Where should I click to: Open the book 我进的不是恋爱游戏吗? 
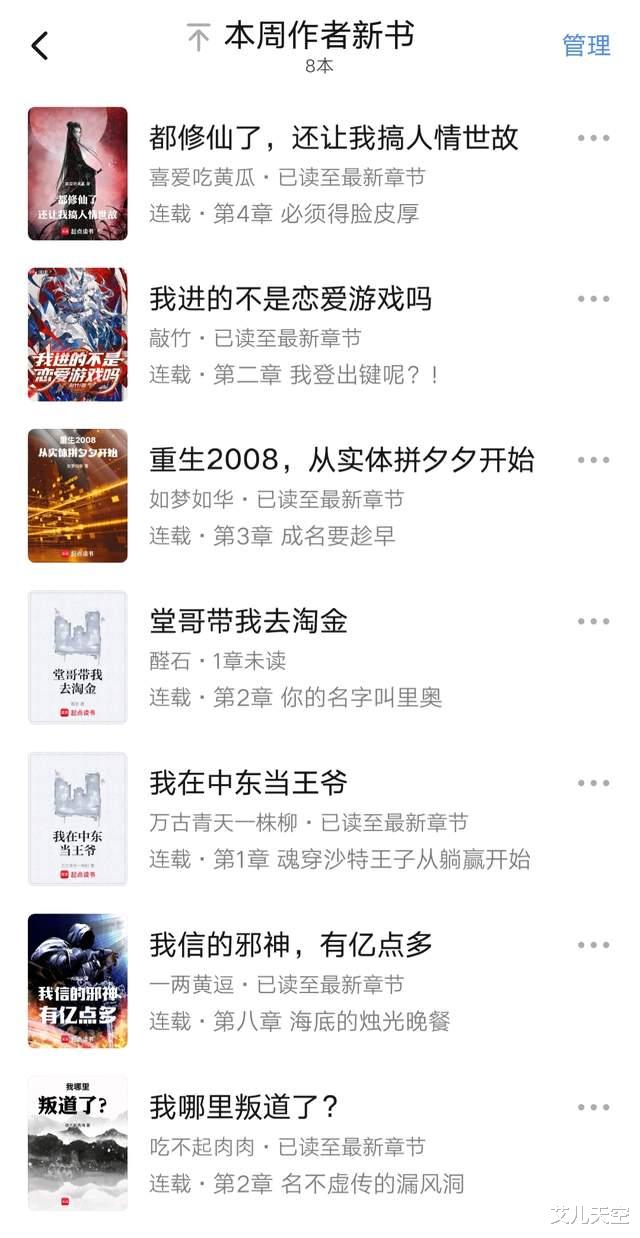(290, 298)
